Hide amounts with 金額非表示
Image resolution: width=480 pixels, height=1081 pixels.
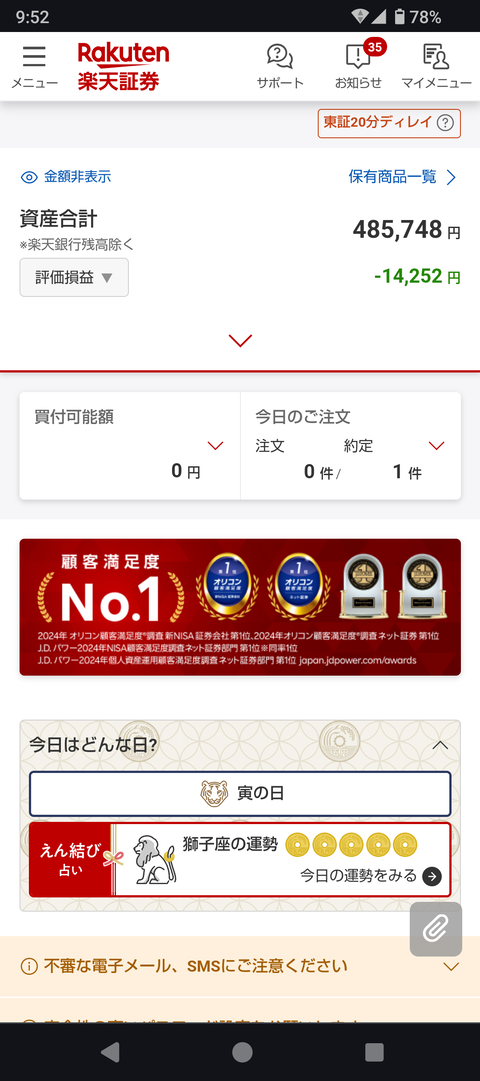[x=66, y=177]
